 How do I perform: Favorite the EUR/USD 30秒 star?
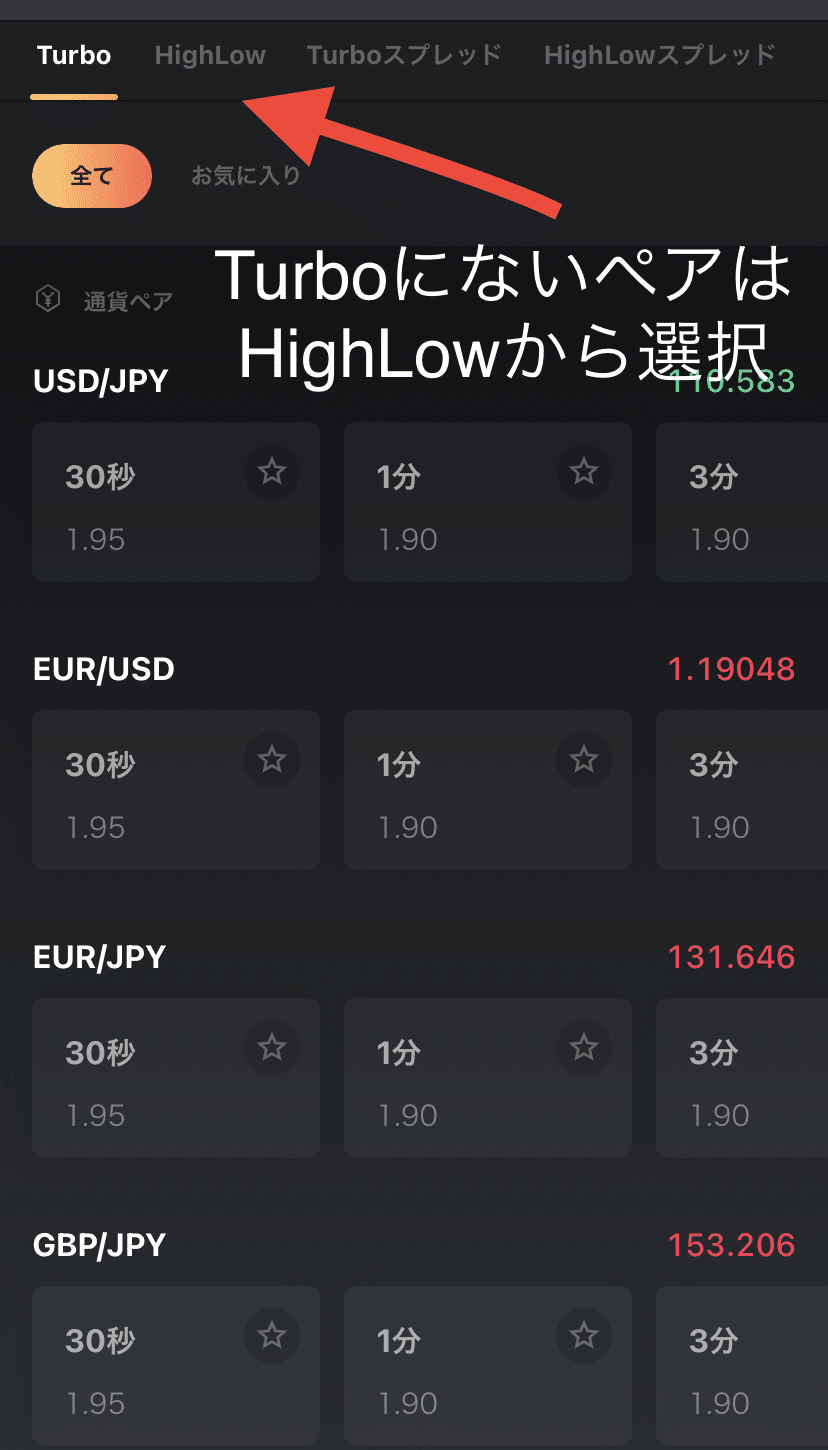point(272,759)
